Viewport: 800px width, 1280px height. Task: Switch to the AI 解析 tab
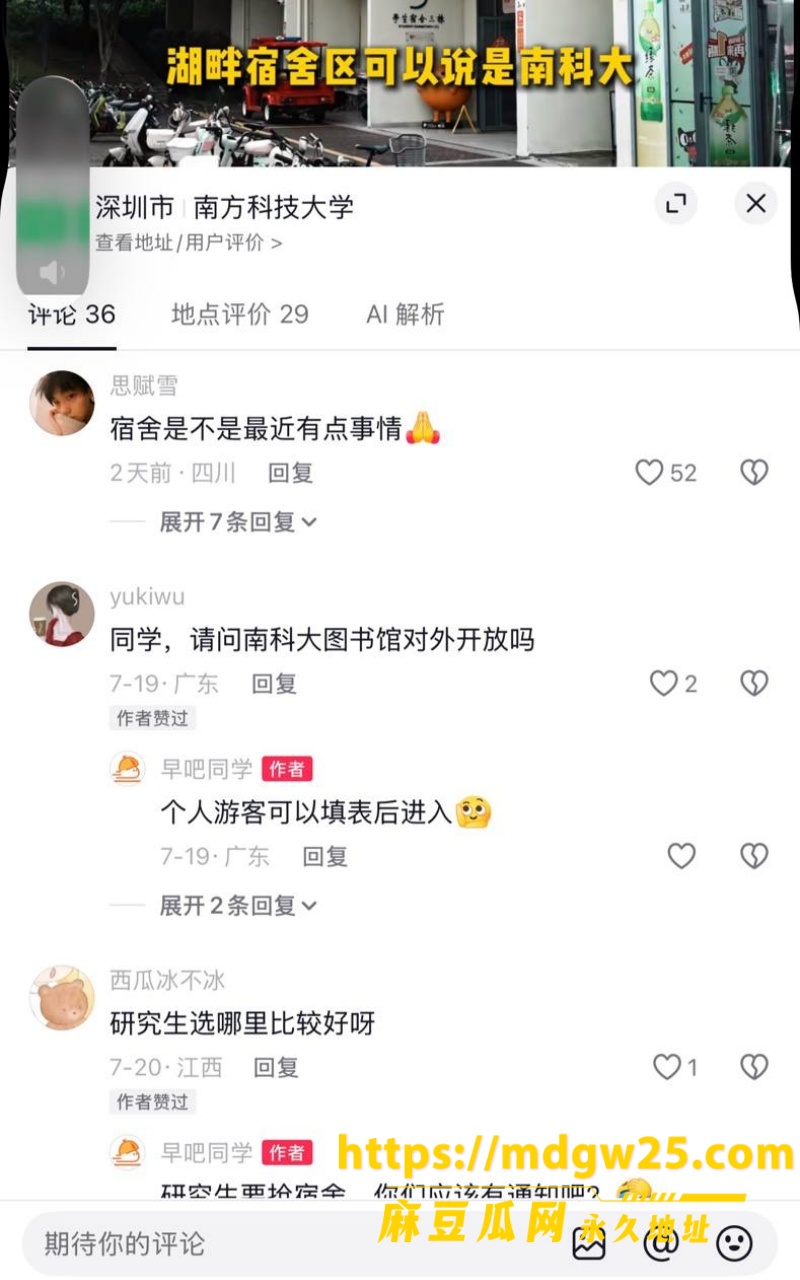405,314
